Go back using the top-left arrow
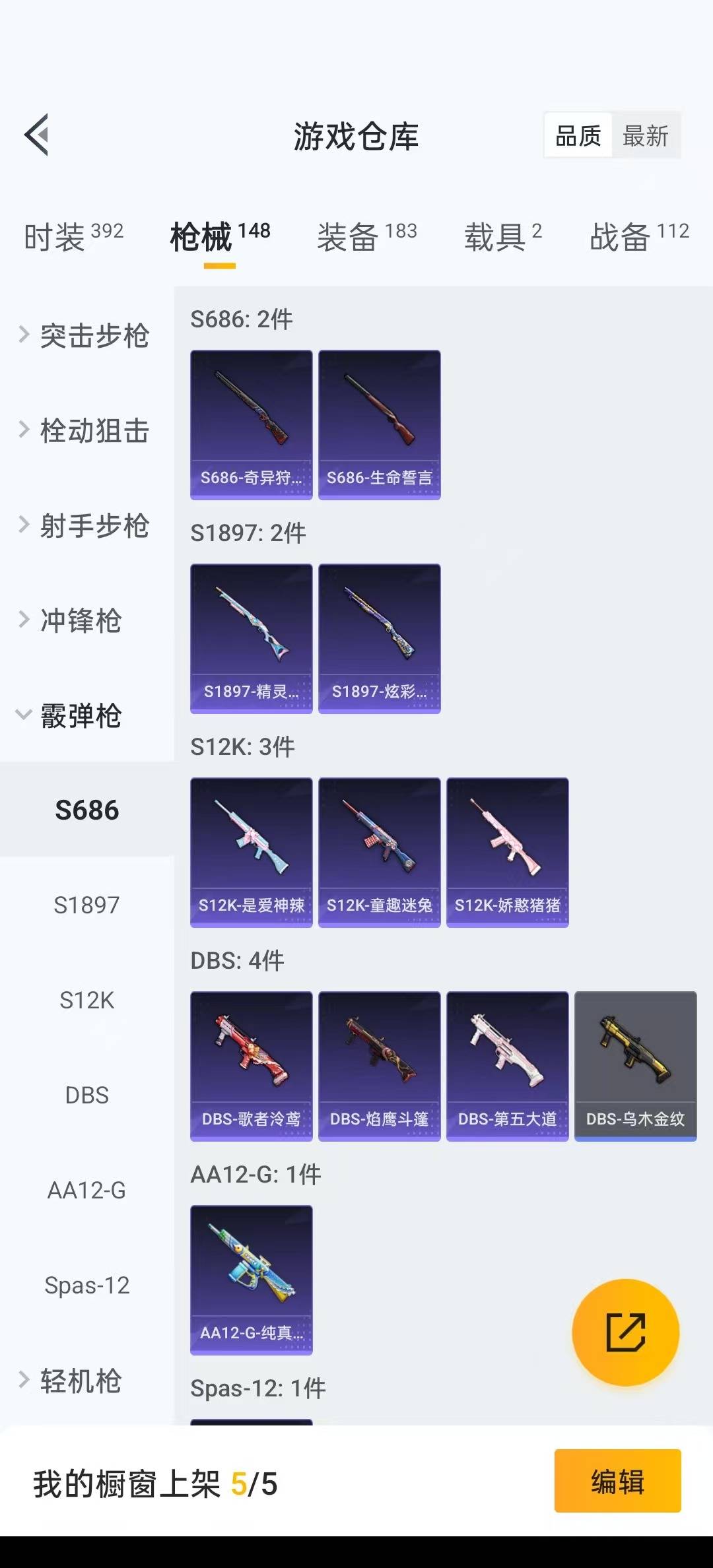This screenshot has width=713, height=1568. coord(37,135)
